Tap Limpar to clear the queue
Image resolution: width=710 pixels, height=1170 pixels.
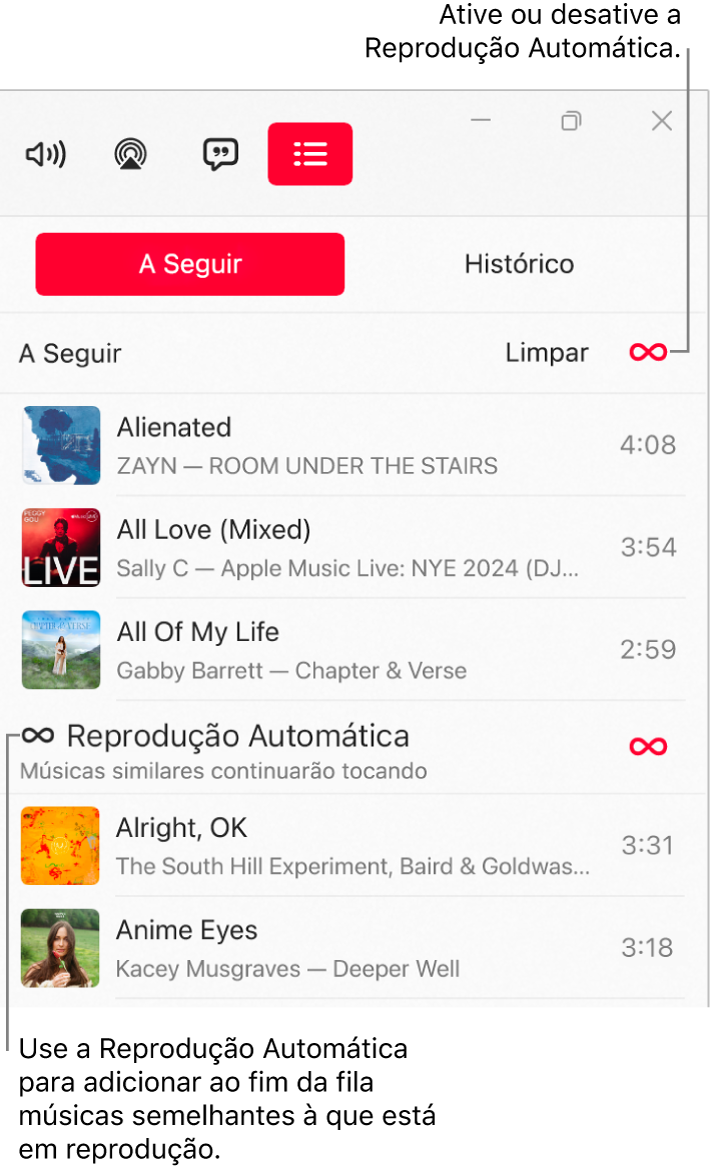(547, 353)
